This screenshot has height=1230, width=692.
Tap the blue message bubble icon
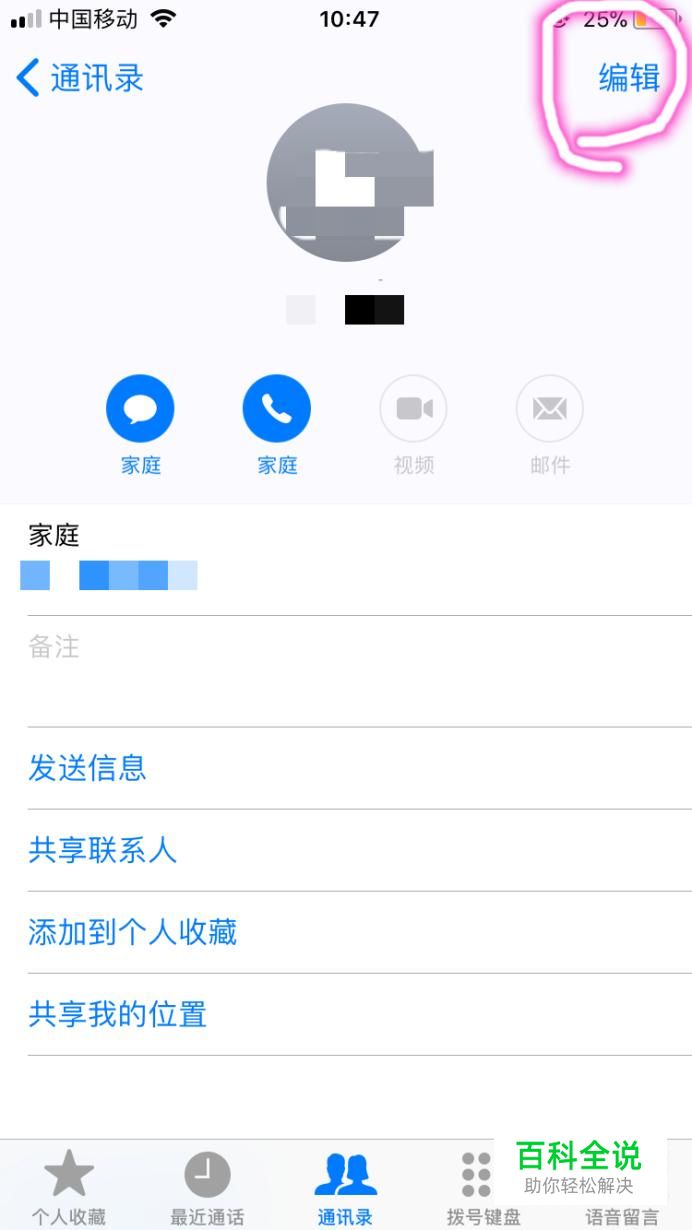pos(140,408)
